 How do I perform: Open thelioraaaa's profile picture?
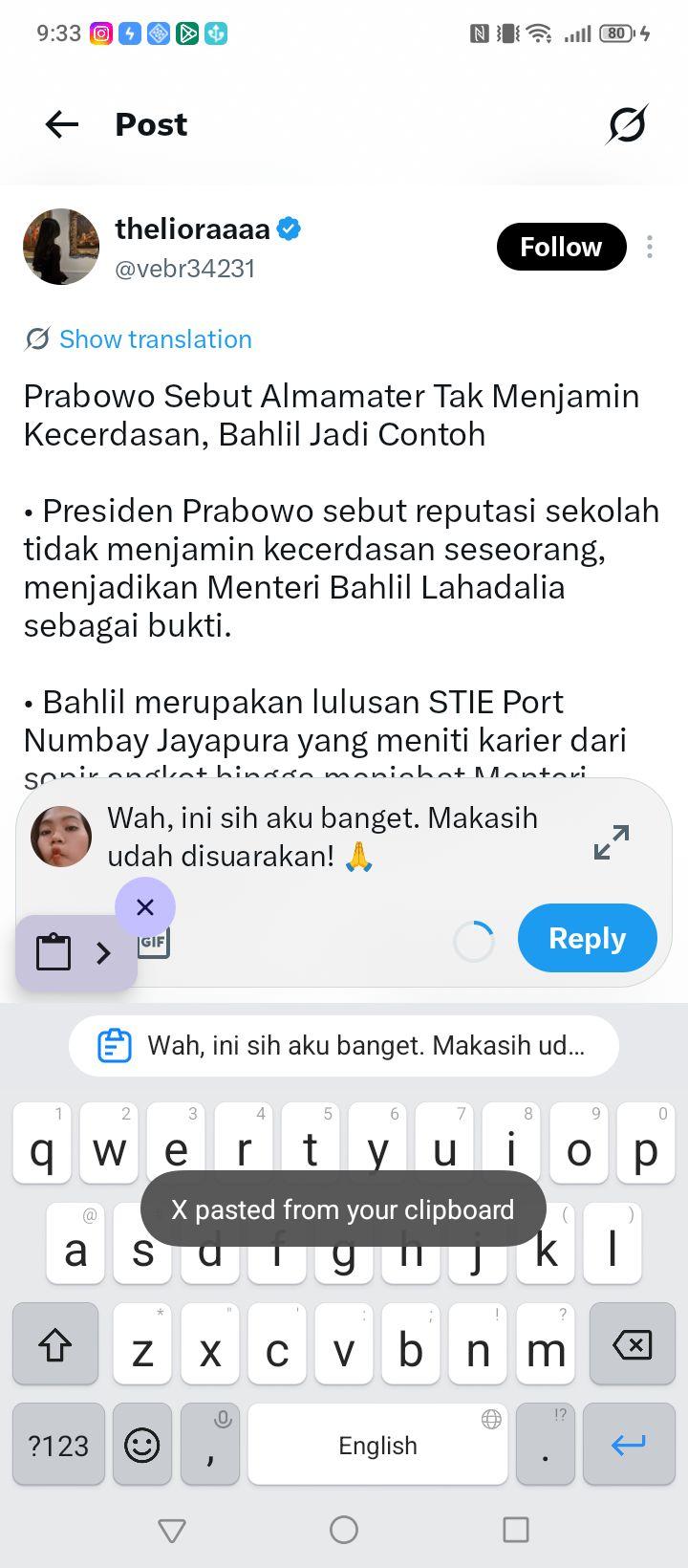coord(61,247)
